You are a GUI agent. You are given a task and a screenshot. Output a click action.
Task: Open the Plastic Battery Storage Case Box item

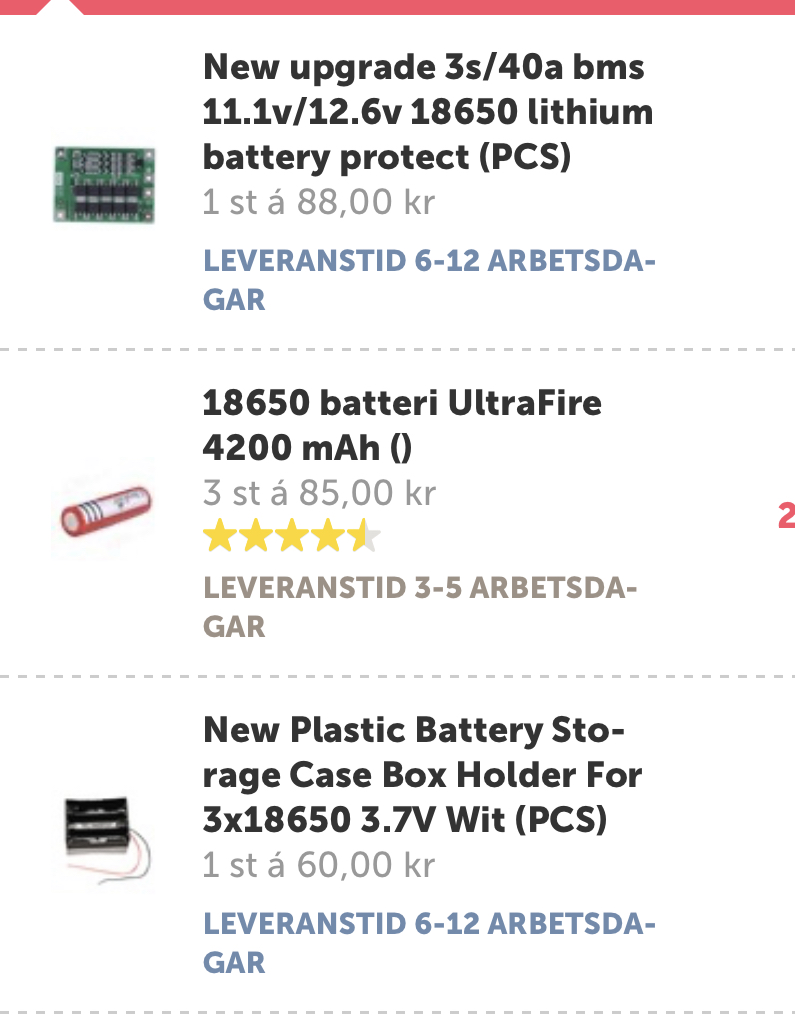422,775
